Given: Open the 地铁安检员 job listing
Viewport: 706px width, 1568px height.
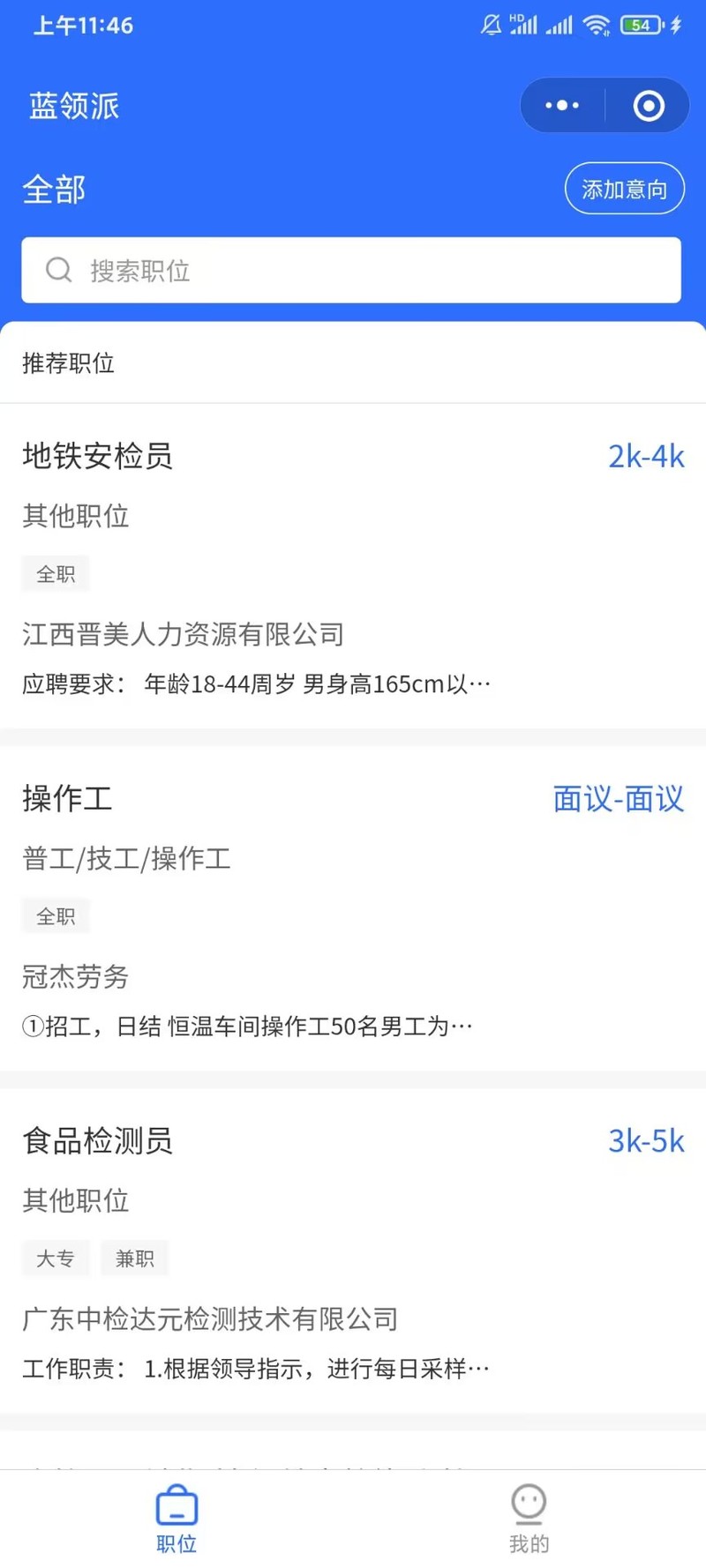Looking at the screenshot, I should pyautogui.click(x=353, y=566).
